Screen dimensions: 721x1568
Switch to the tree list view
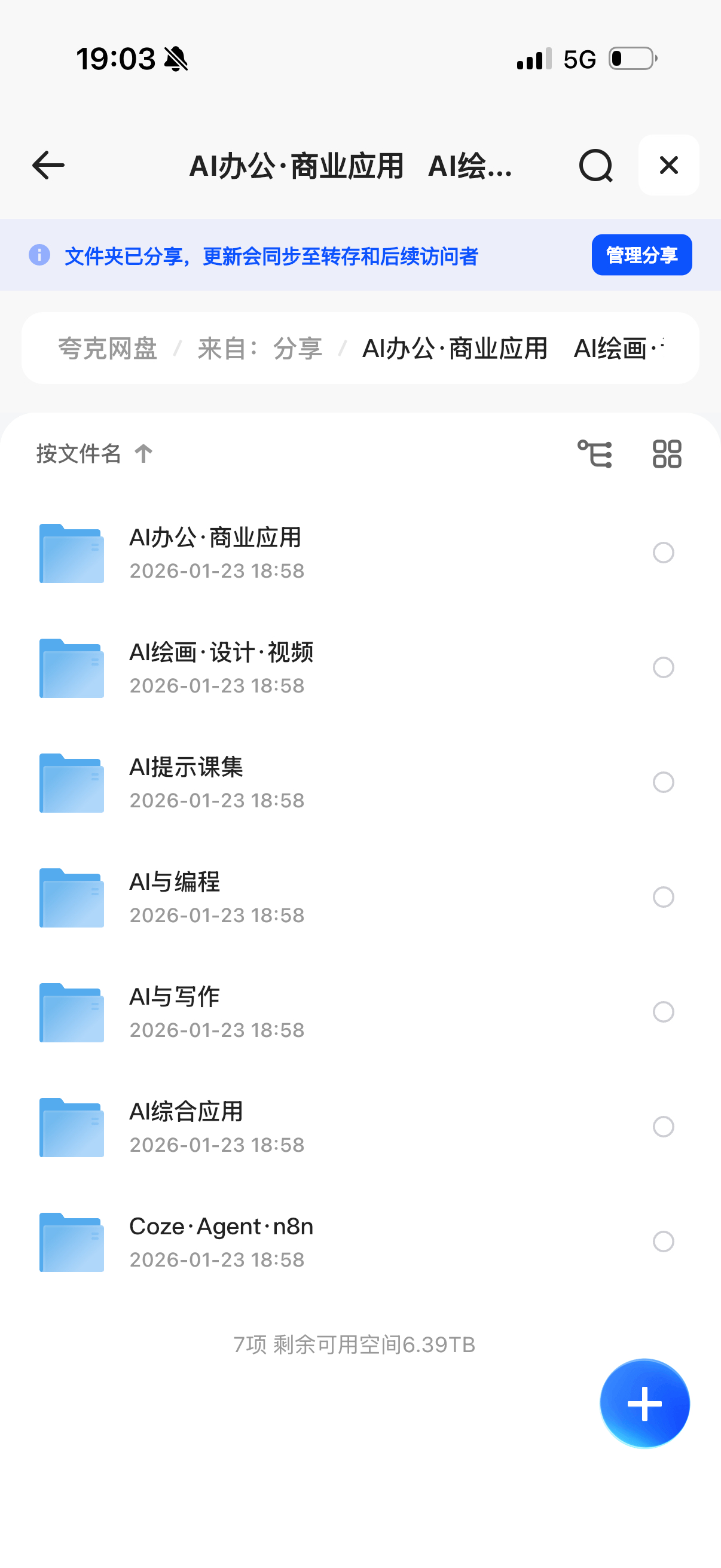tap(594, 453)
